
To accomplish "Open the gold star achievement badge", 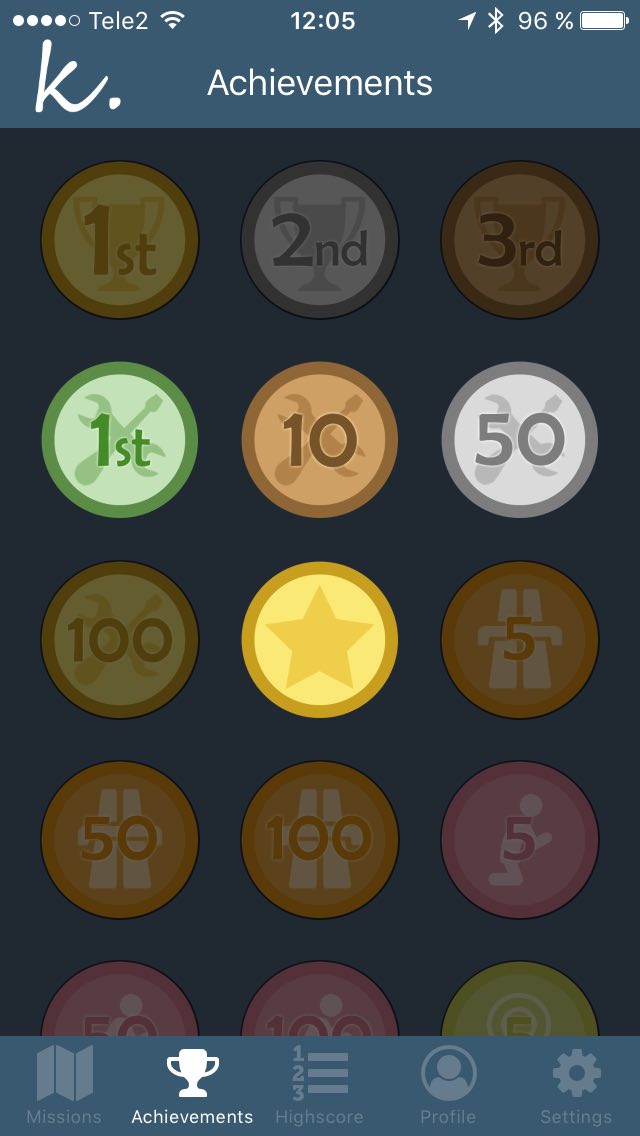I will click(x=320, y=640).
